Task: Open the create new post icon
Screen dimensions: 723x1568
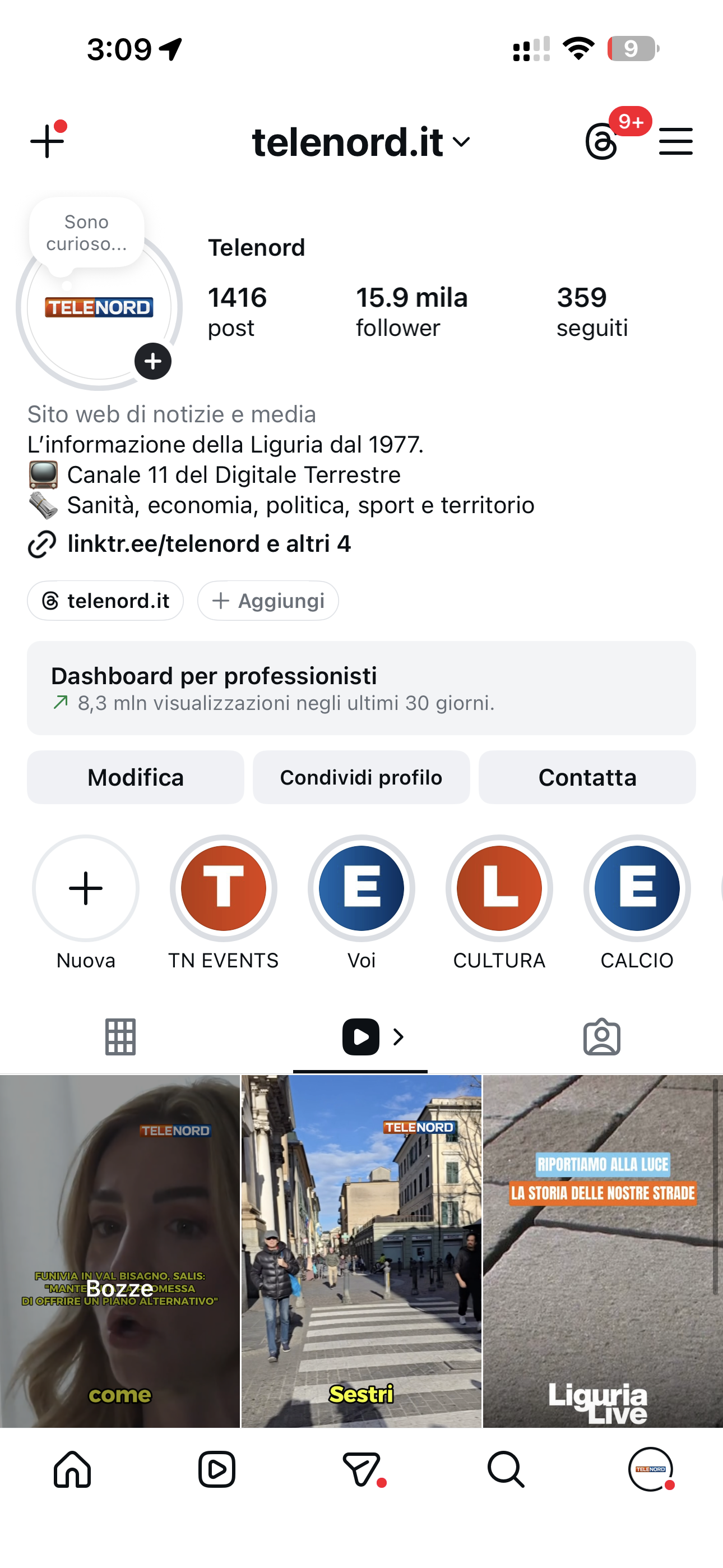Action: 47,141
